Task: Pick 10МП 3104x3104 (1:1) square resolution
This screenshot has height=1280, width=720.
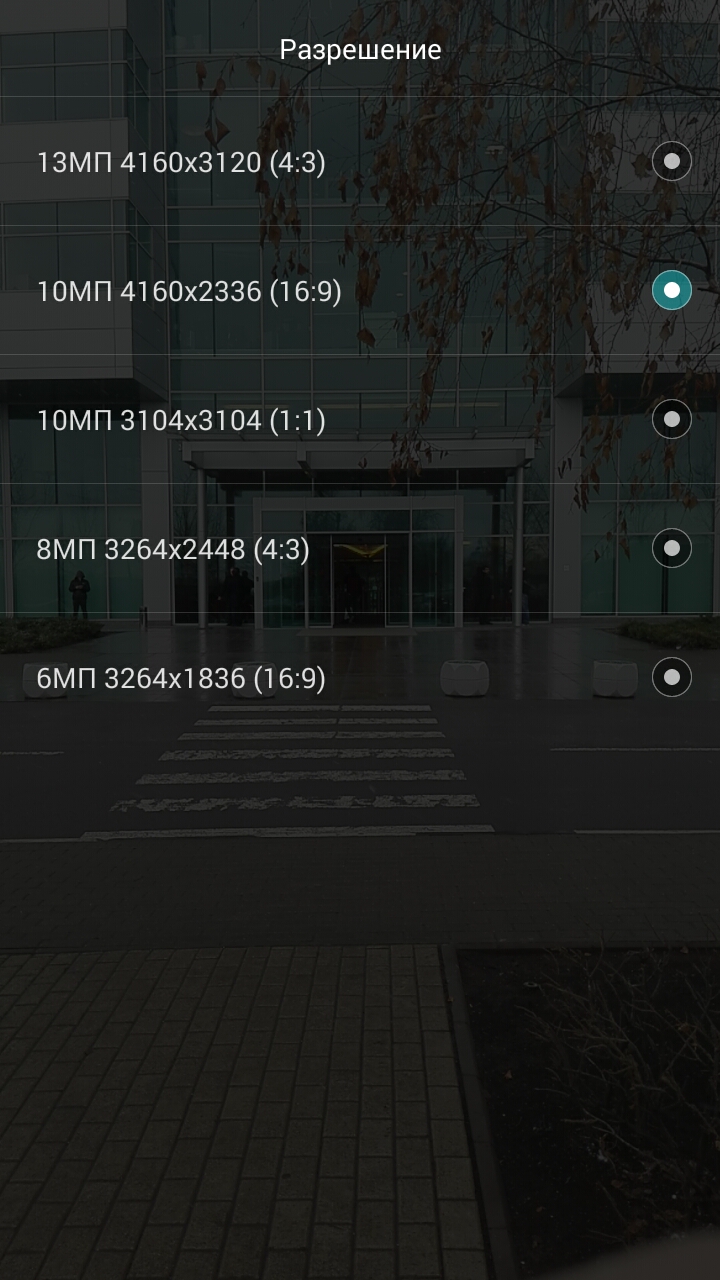Action: click(360, 420)
